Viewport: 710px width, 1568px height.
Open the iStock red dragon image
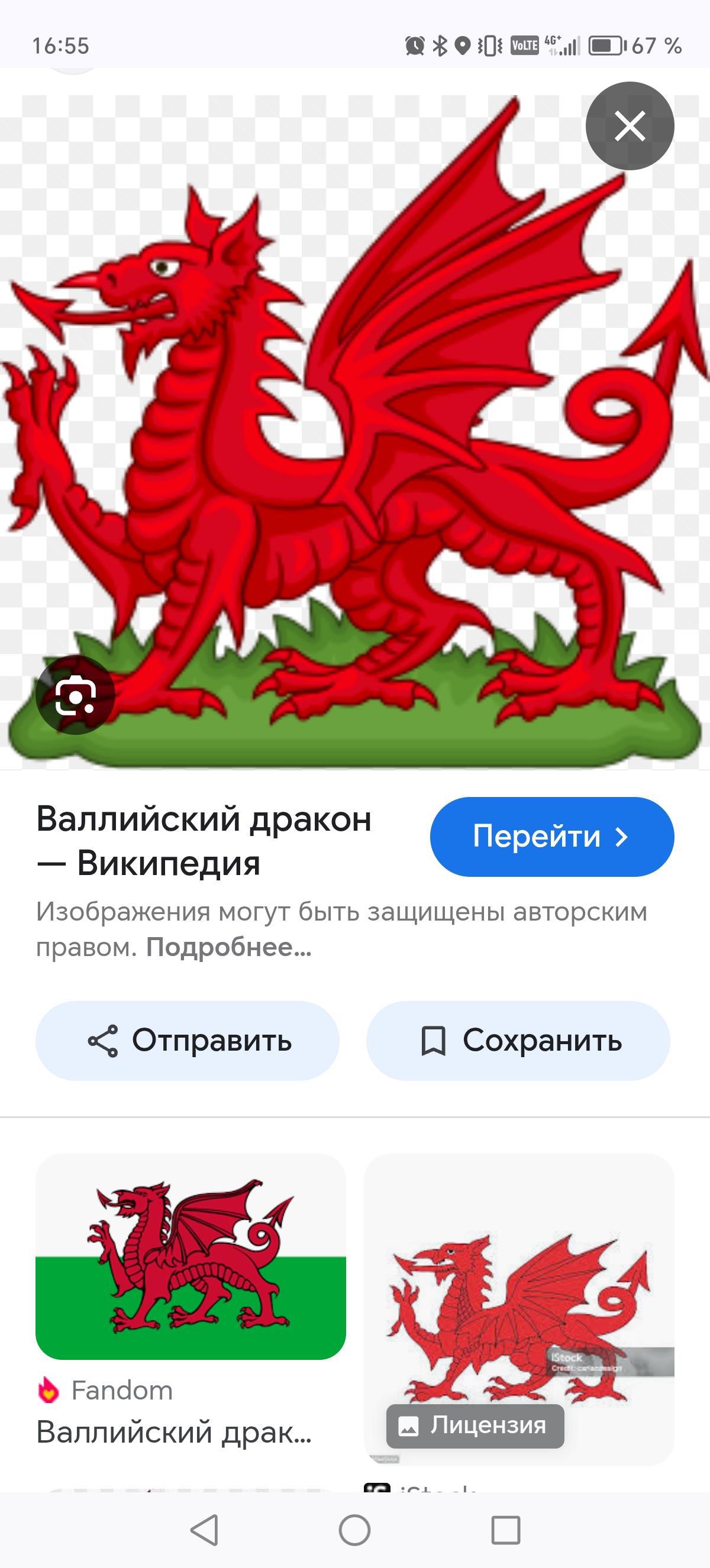tap(518, 1308)
